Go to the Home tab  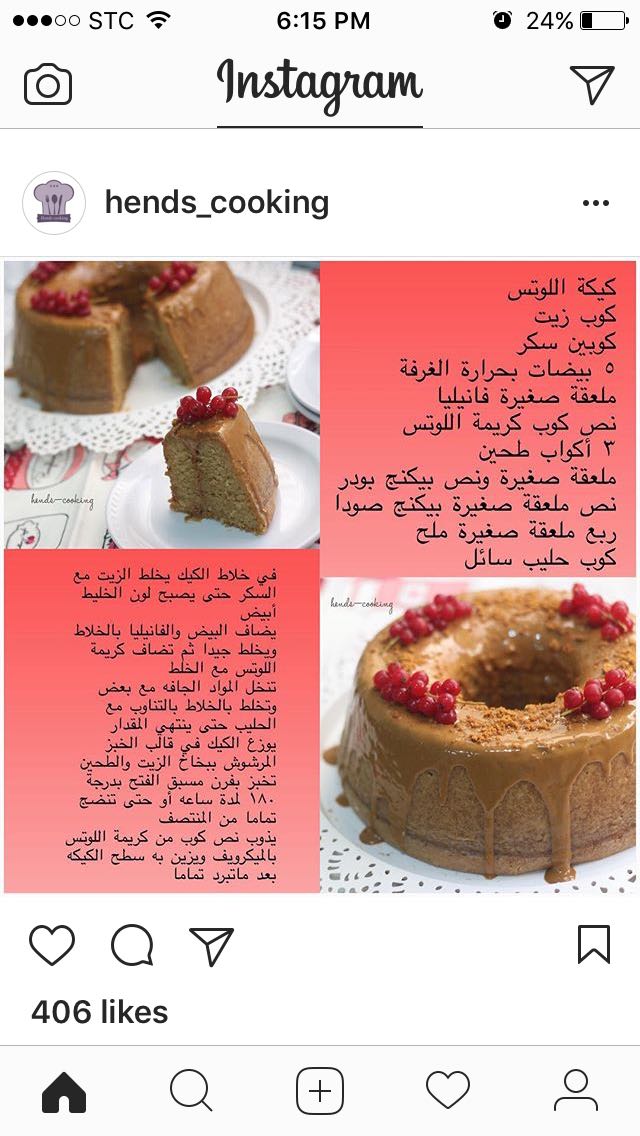(x=64, y=1091)
